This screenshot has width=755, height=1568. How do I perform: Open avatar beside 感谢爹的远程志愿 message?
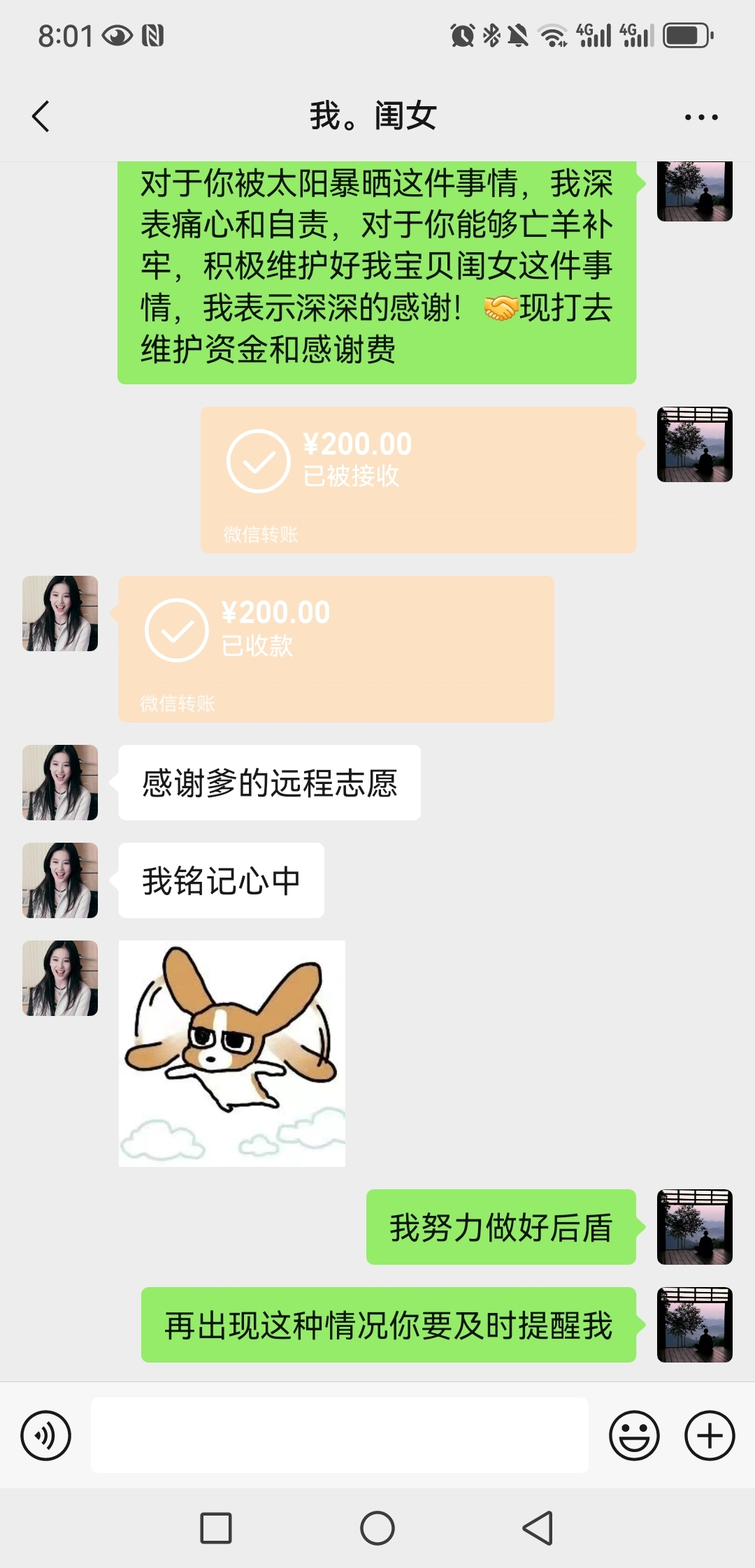coord(60,783)
